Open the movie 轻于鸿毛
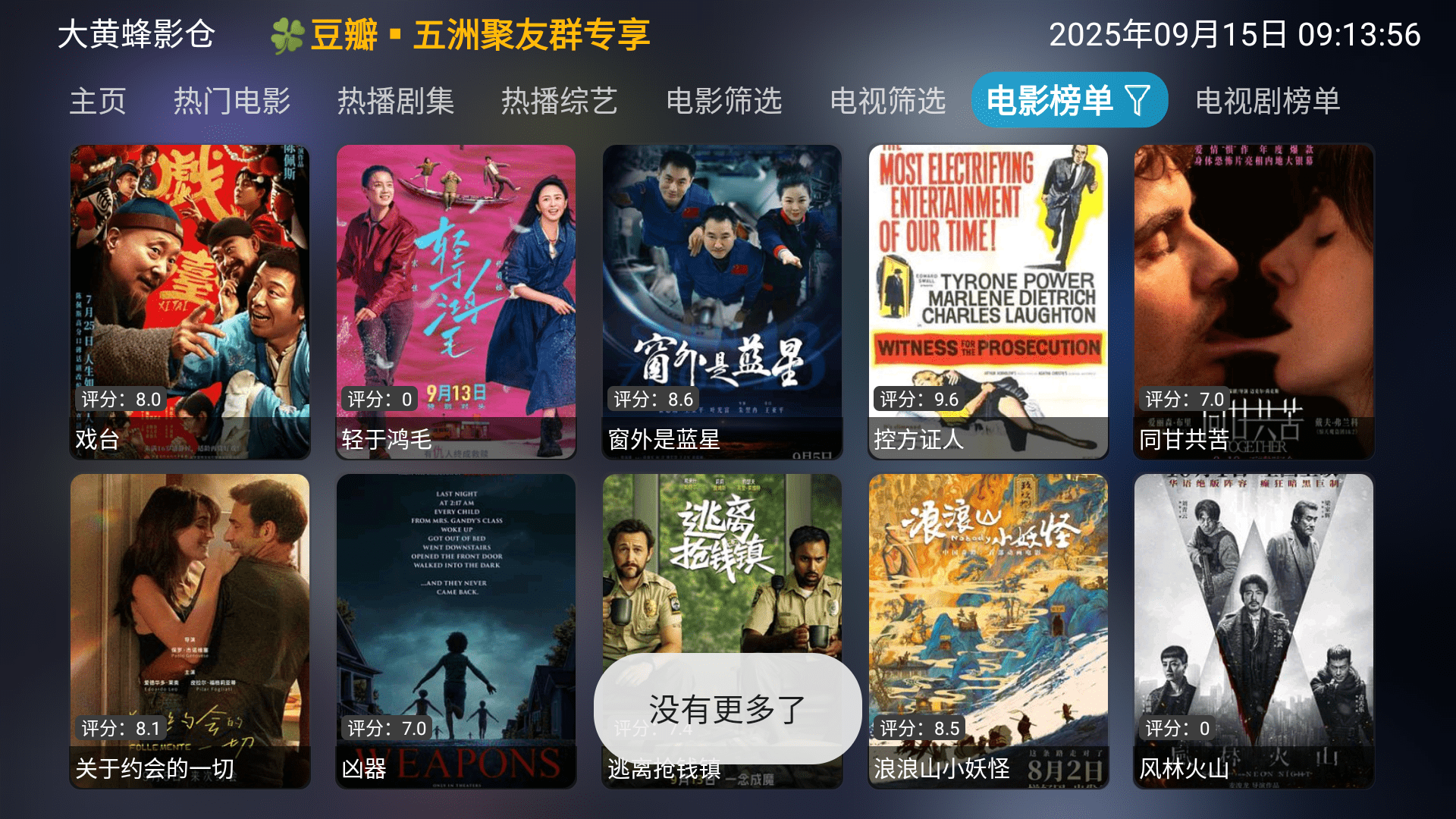 pos(456,302)
